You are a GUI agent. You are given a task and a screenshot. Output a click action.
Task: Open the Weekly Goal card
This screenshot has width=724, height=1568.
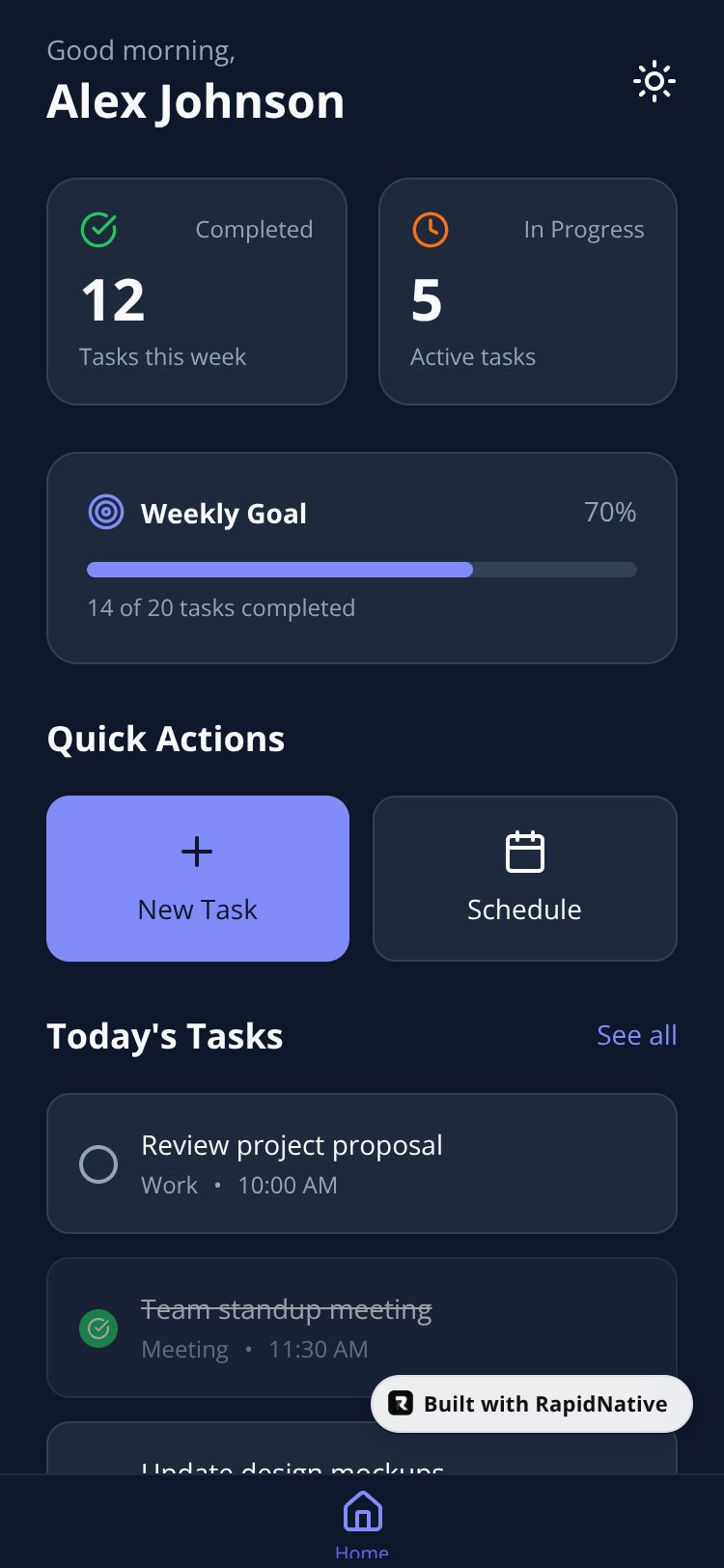pos(362,558)
